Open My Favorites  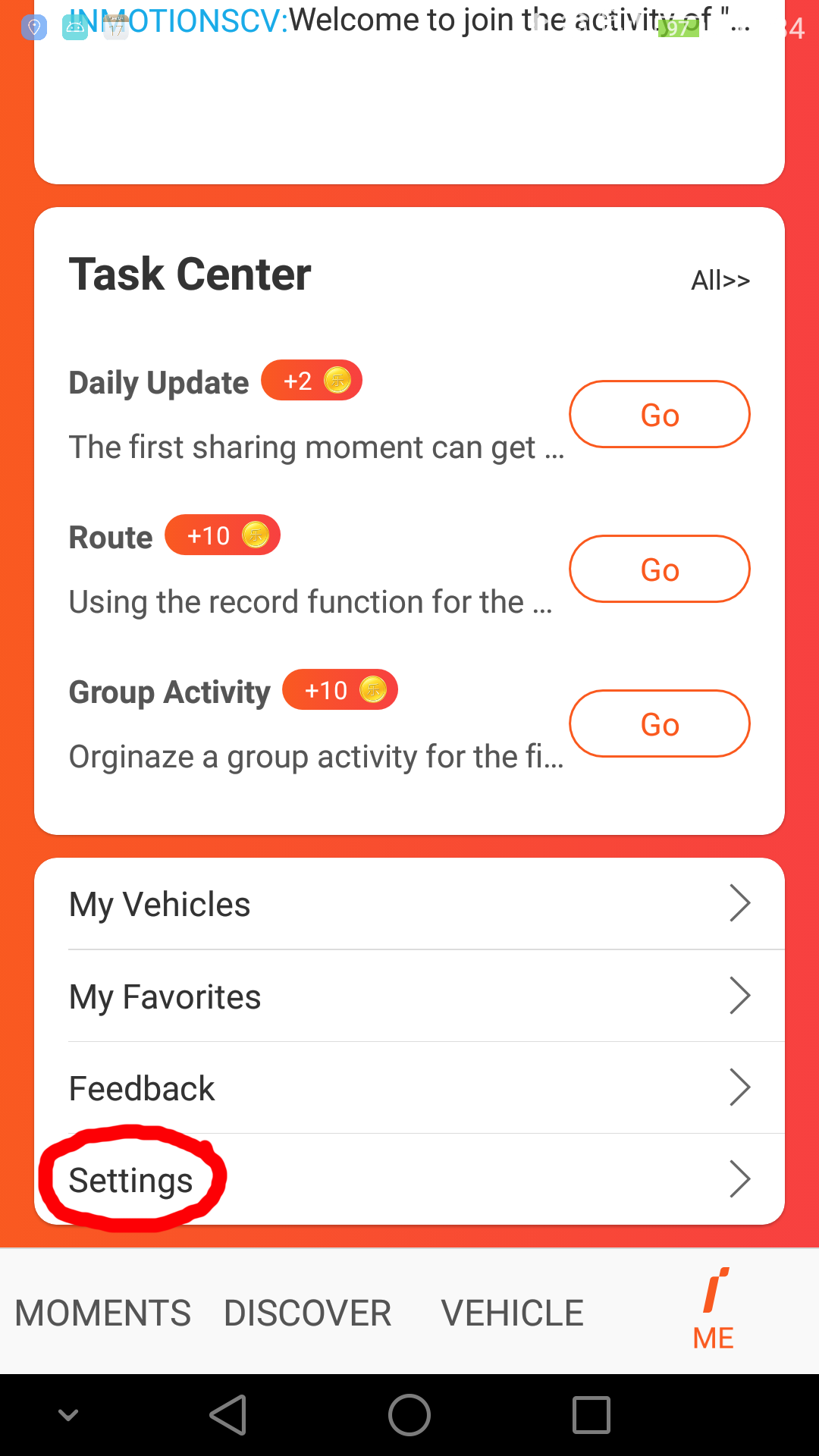point(409,996)
